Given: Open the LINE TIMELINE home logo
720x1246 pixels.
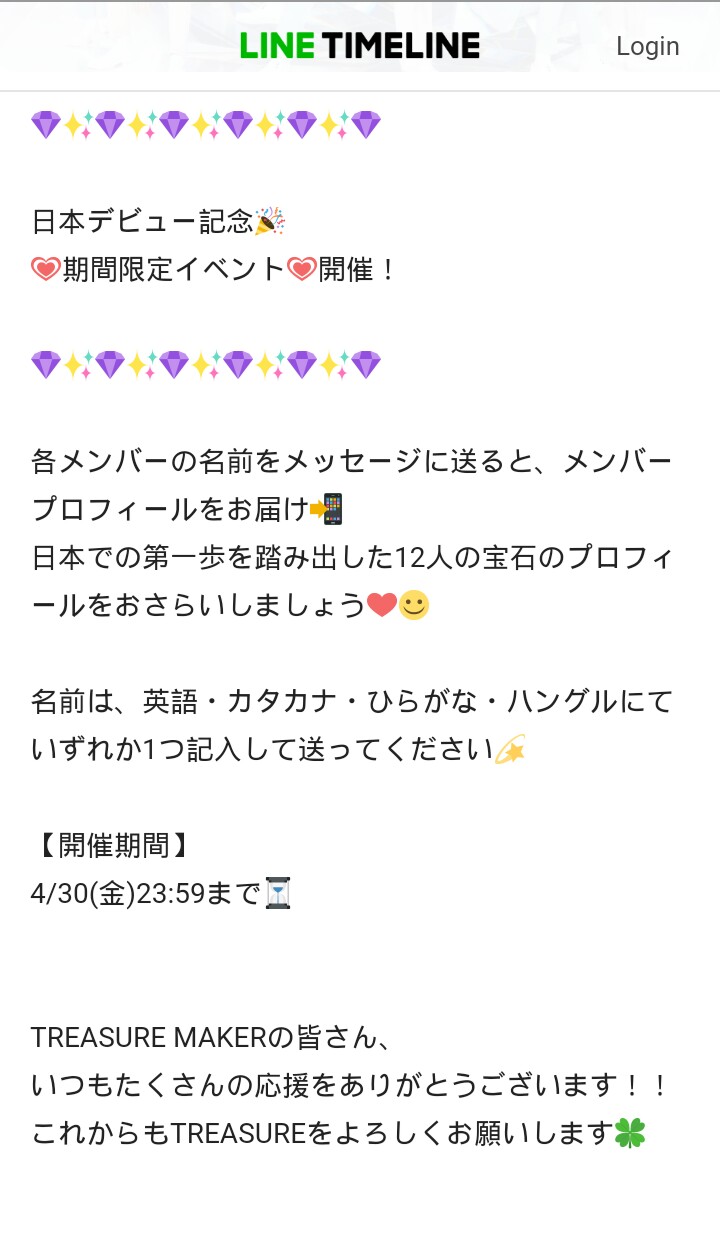Looking at the screenshot, I should tap(360, 46).
